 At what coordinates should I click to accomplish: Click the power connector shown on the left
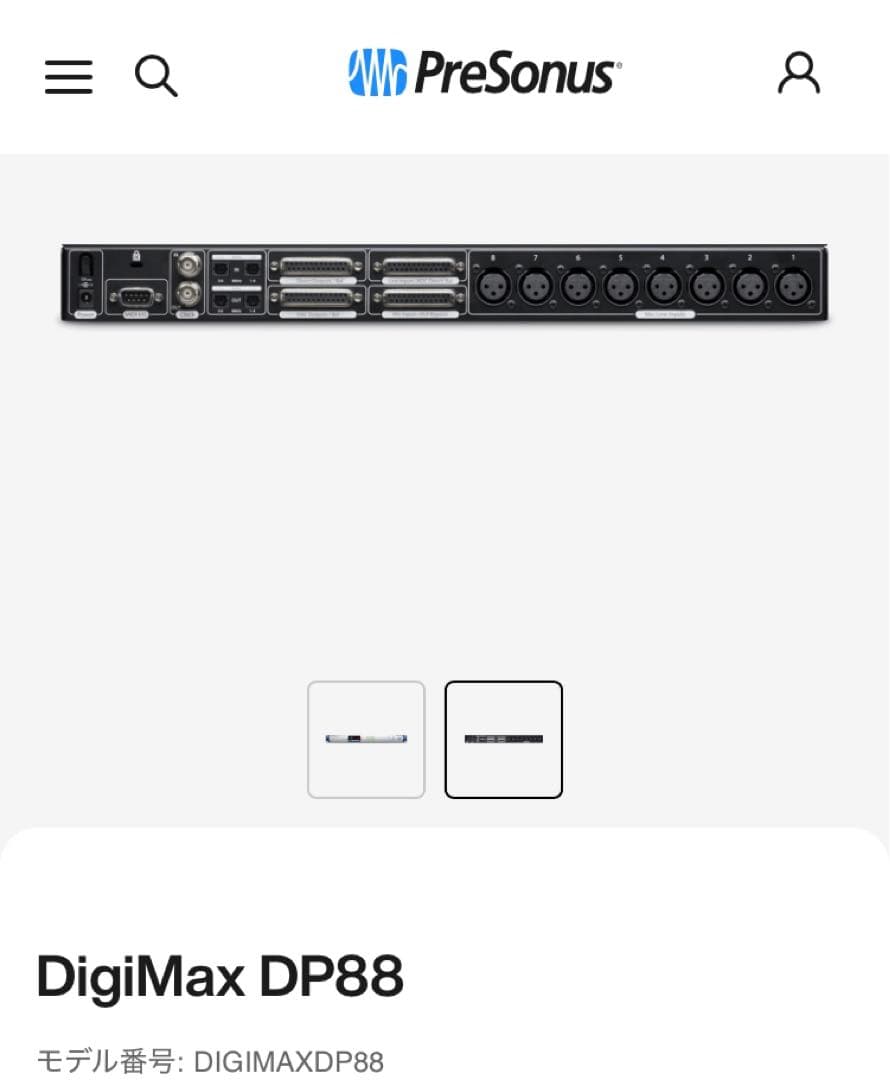(x=85, y=295)
